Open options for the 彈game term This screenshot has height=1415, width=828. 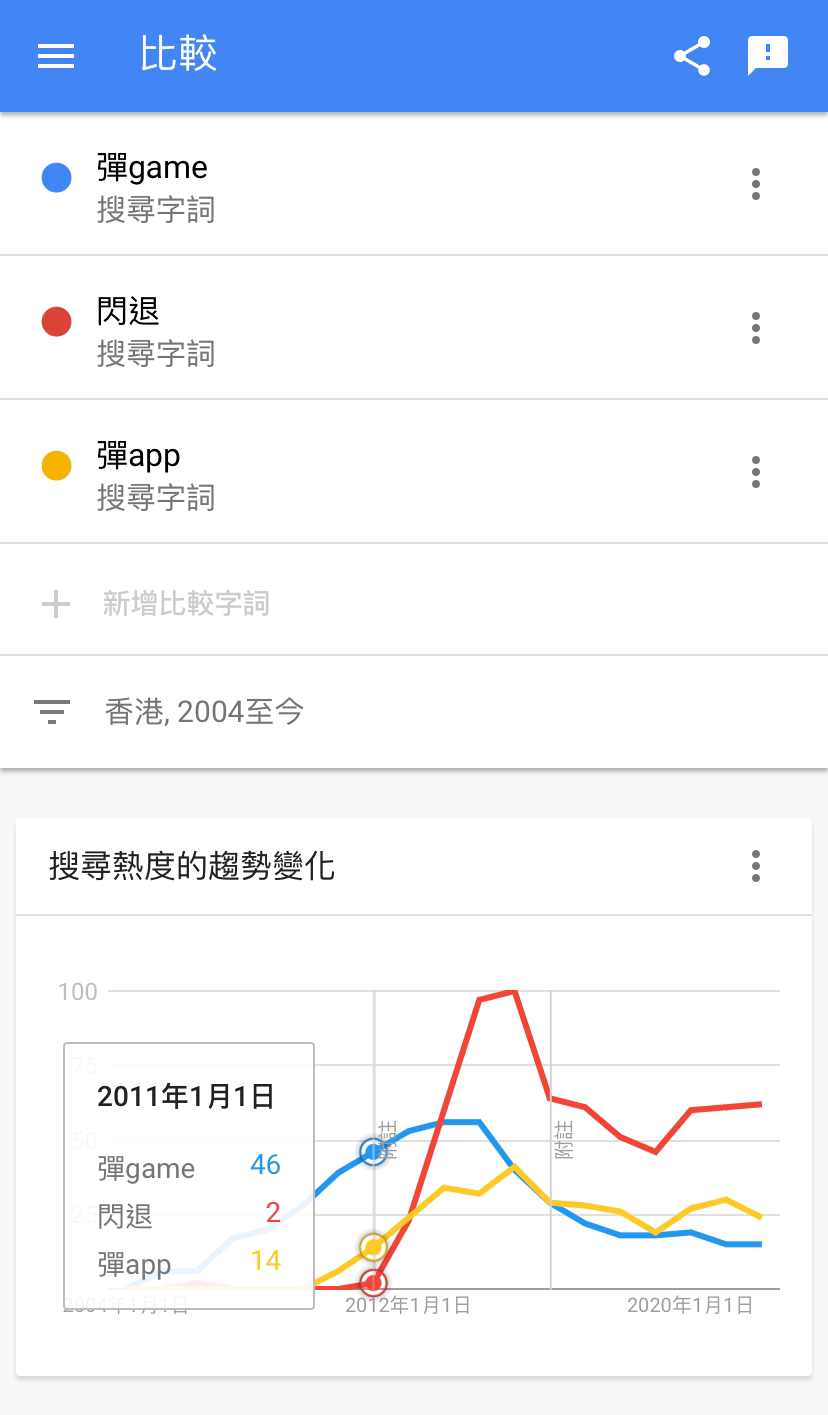pos(756,184)
